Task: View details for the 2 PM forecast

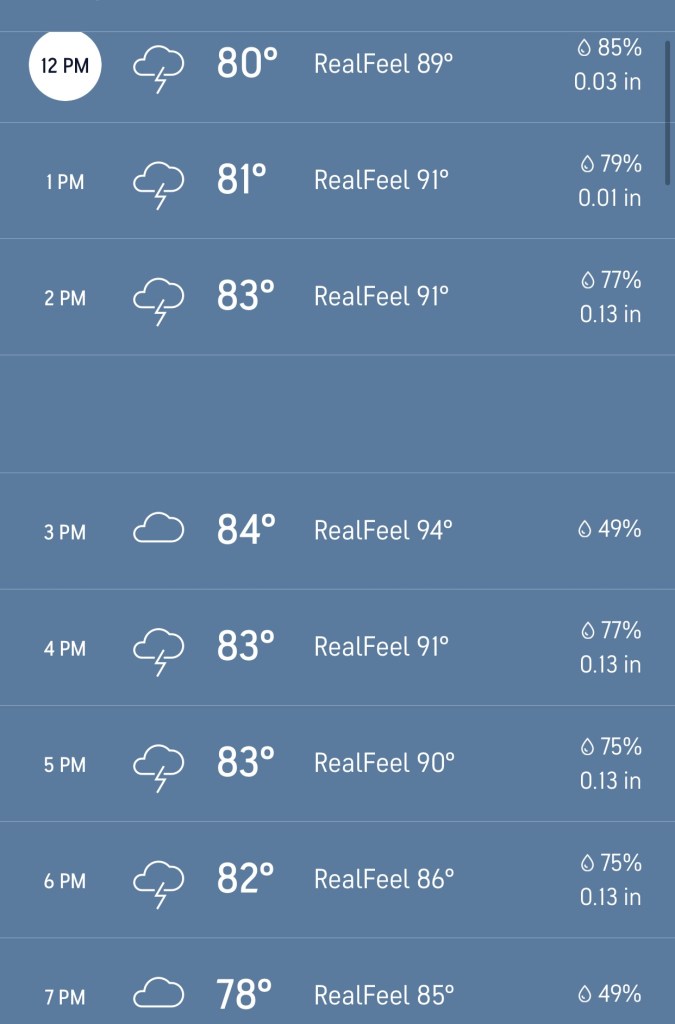Action: pos(337,297)
